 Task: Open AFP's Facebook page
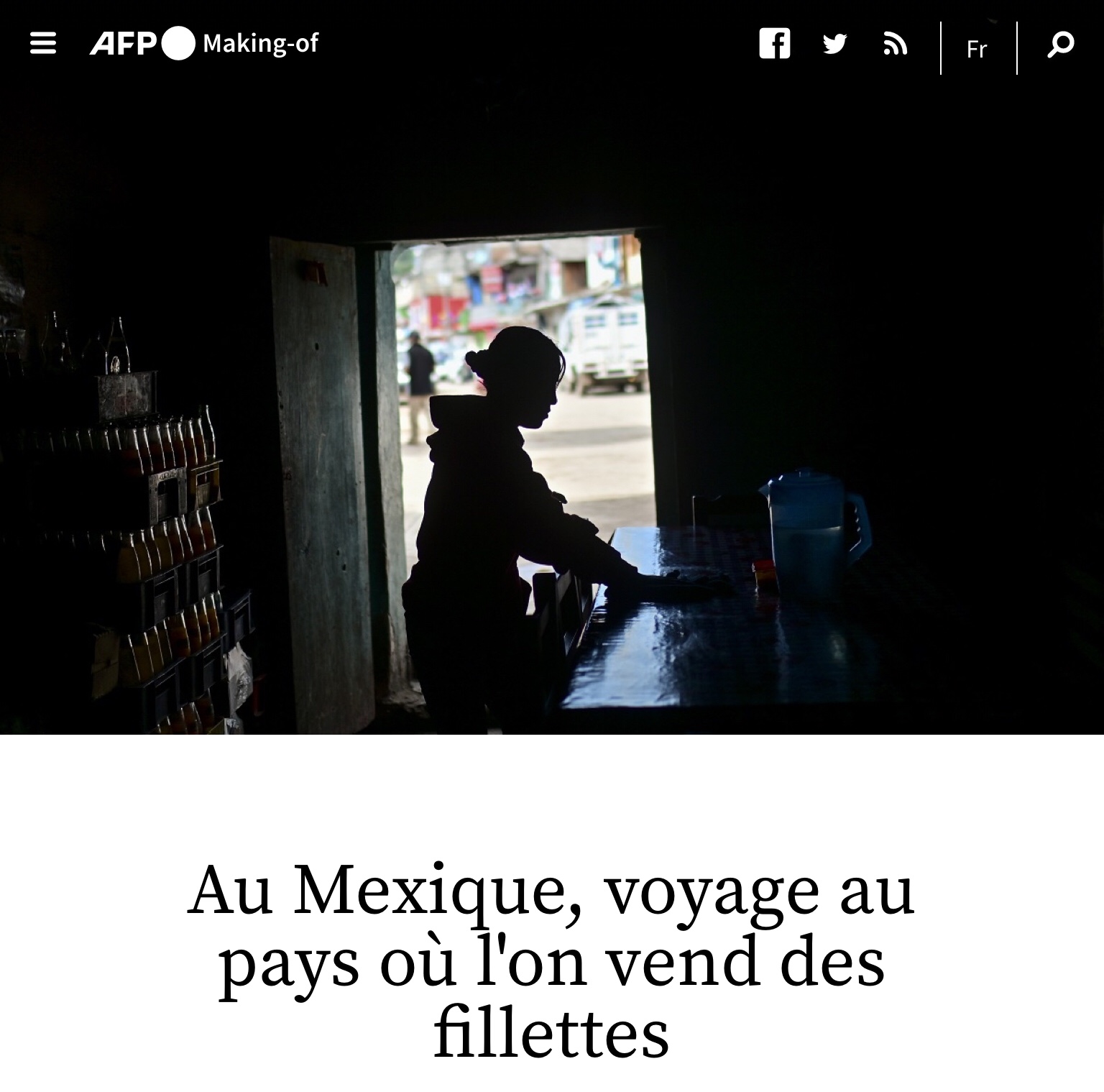774,44
